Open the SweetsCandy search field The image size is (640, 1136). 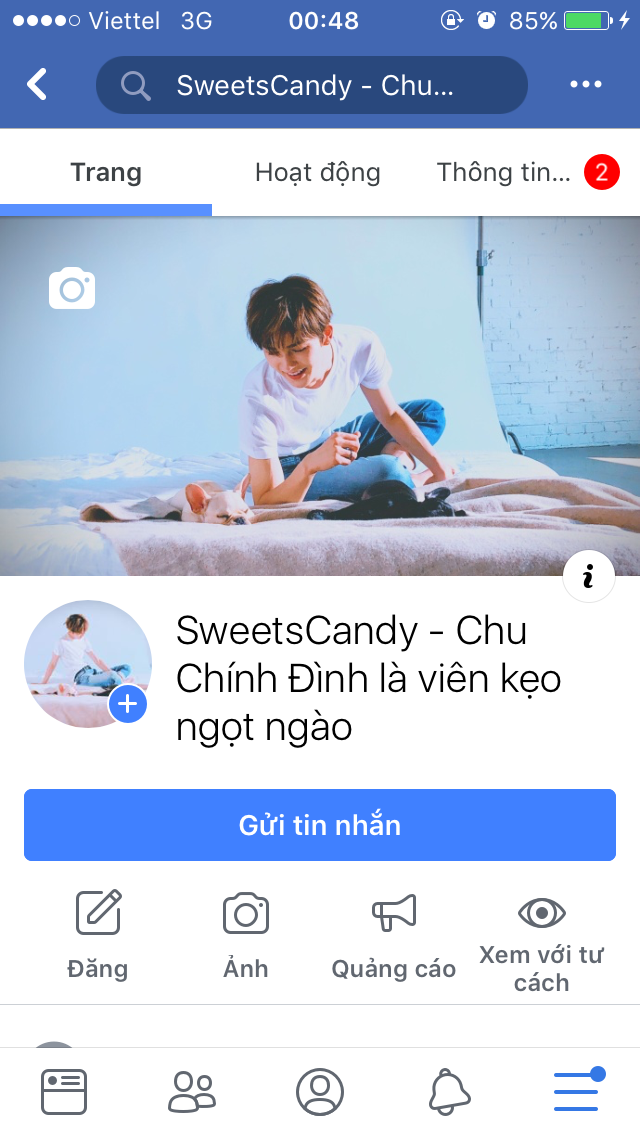(312, 85)
